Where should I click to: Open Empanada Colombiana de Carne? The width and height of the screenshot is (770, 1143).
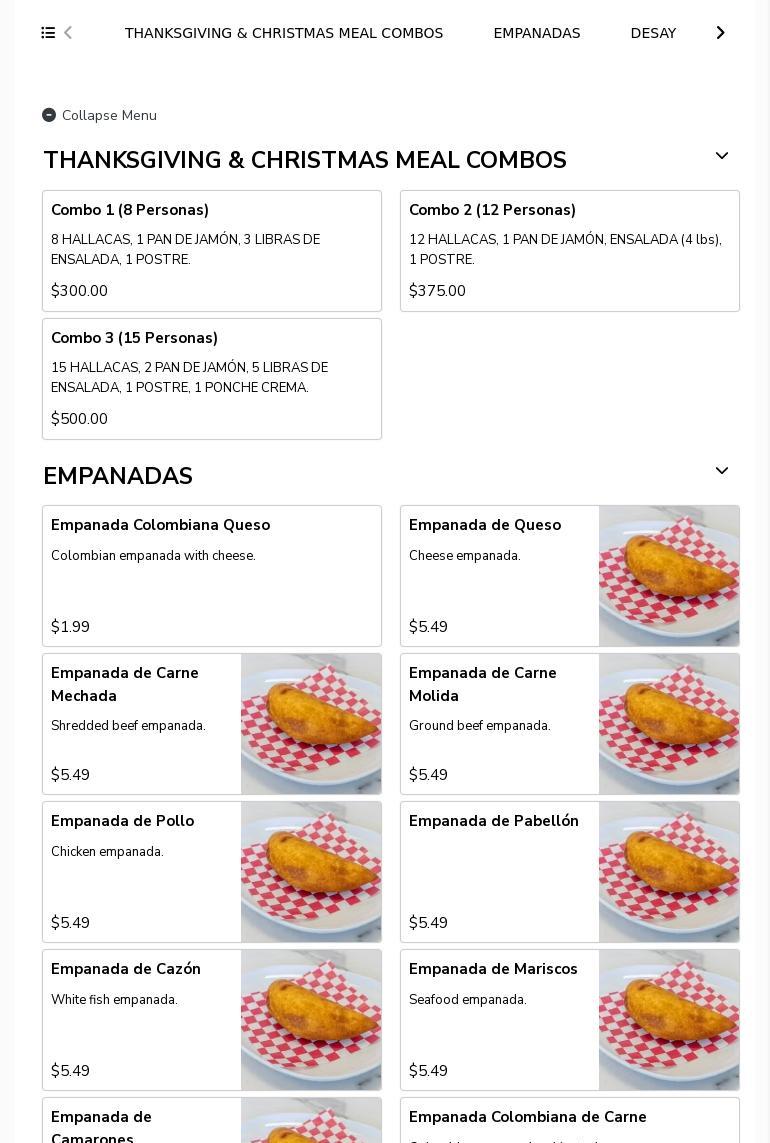(570, 1121)
